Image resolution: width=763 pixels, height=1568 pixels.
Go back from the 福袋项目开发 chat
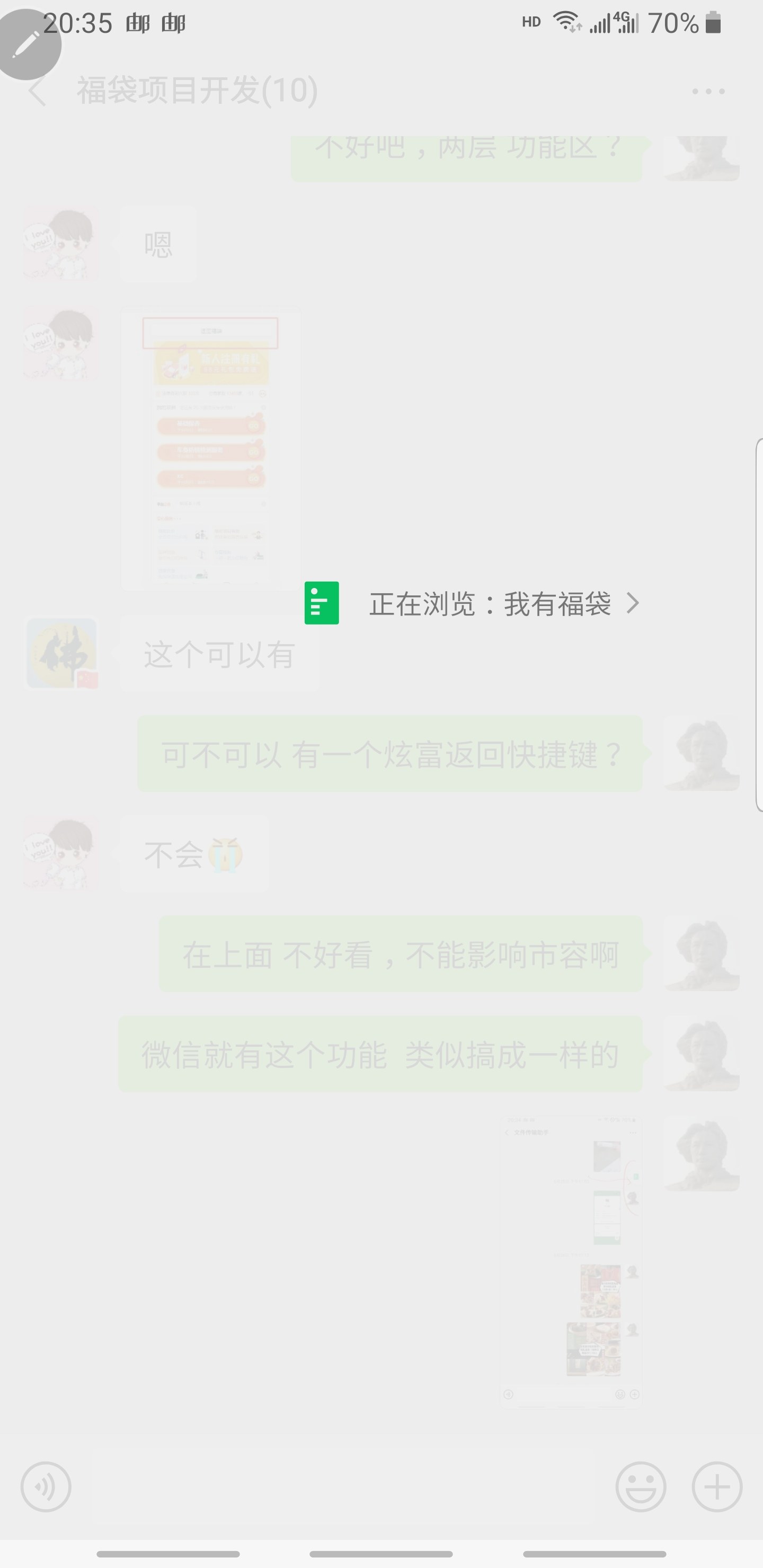38,91
